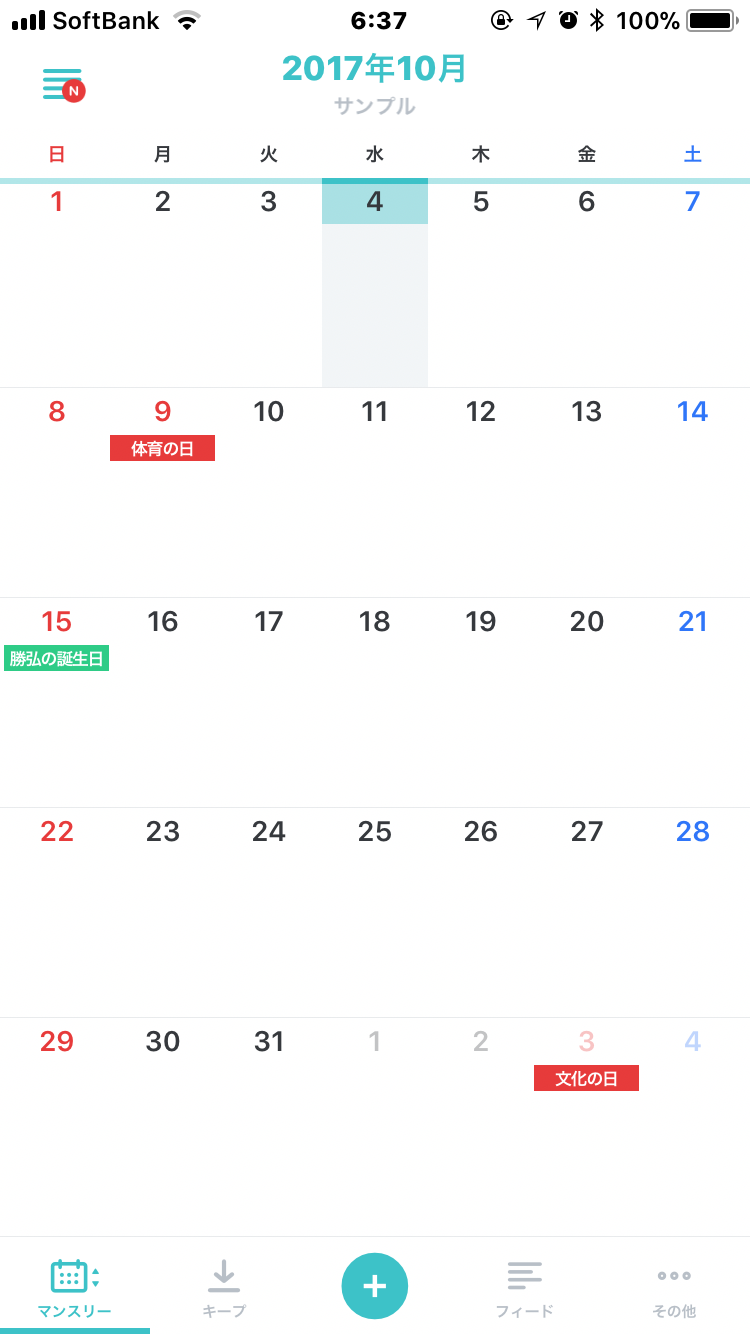
Task: Select October 12 on the calendar
Action: coord(480,490)
